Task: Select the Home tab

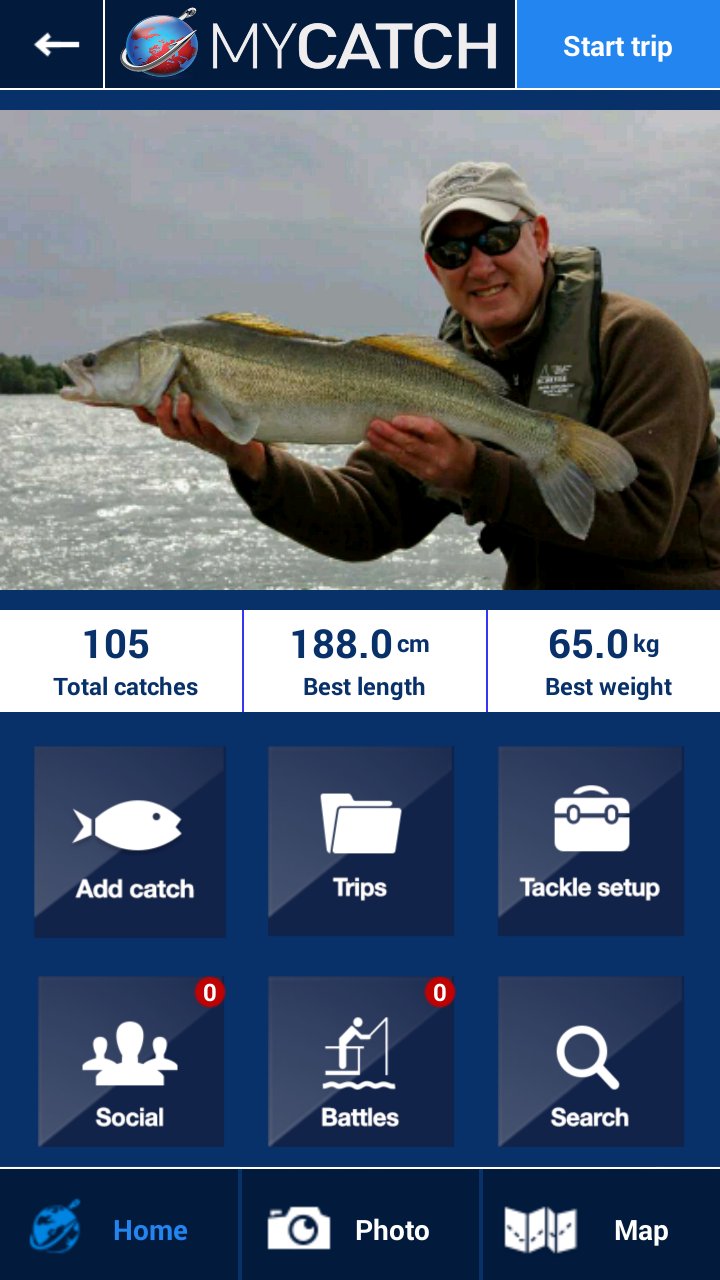Action: pyautogui.click(x=120, y=1230)
